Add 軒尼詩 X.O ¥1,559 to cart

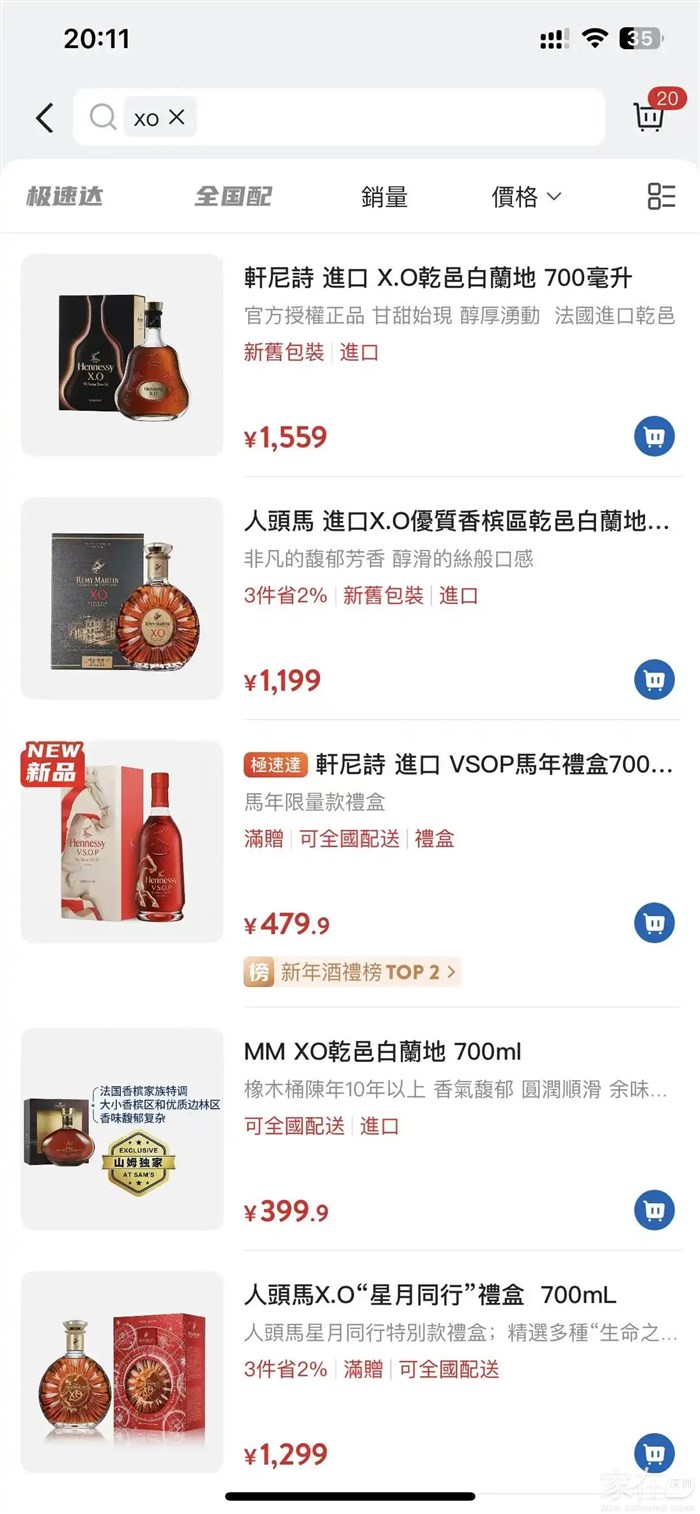click(x=654, y=437)
